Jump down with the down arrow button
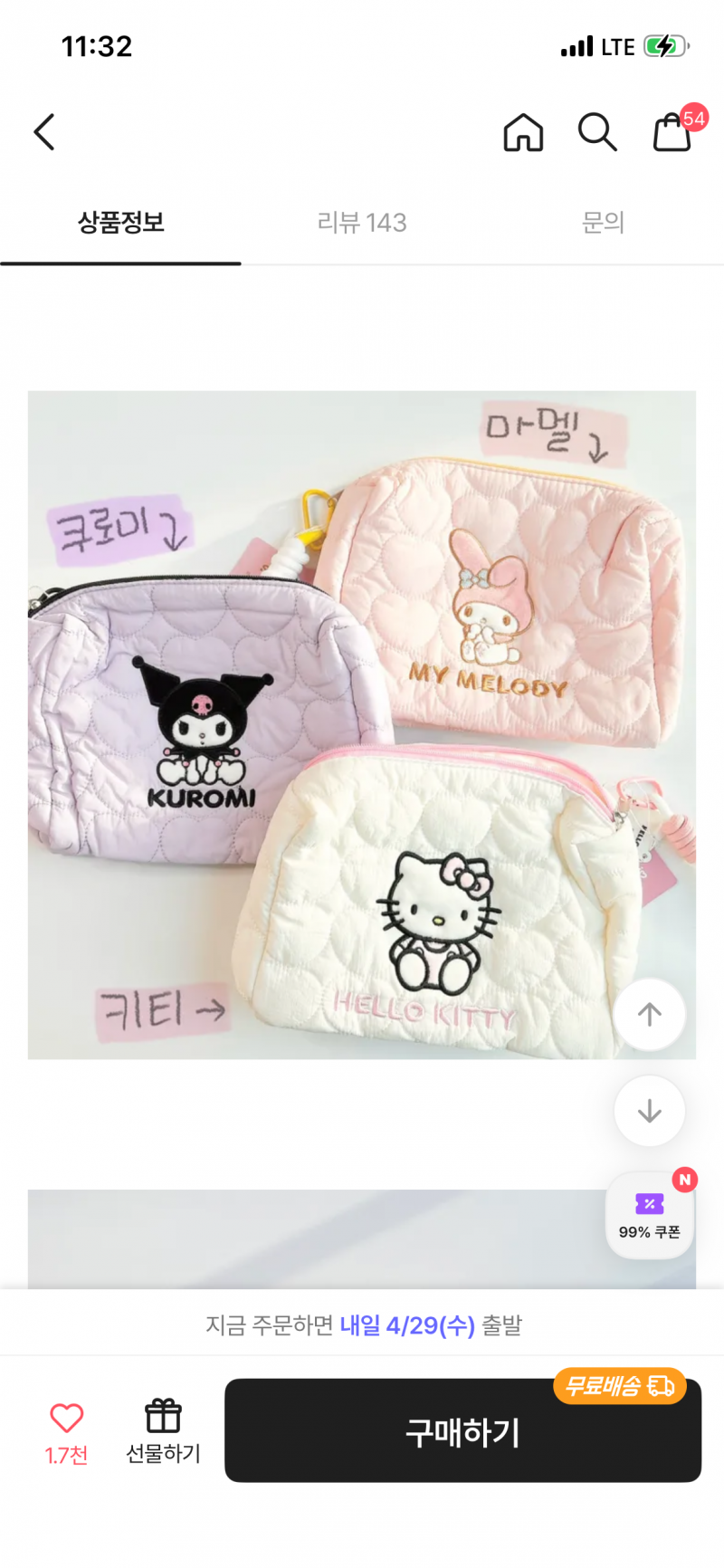The image size is (724, 1568). pyautogui.click(x=650, y=1112)
